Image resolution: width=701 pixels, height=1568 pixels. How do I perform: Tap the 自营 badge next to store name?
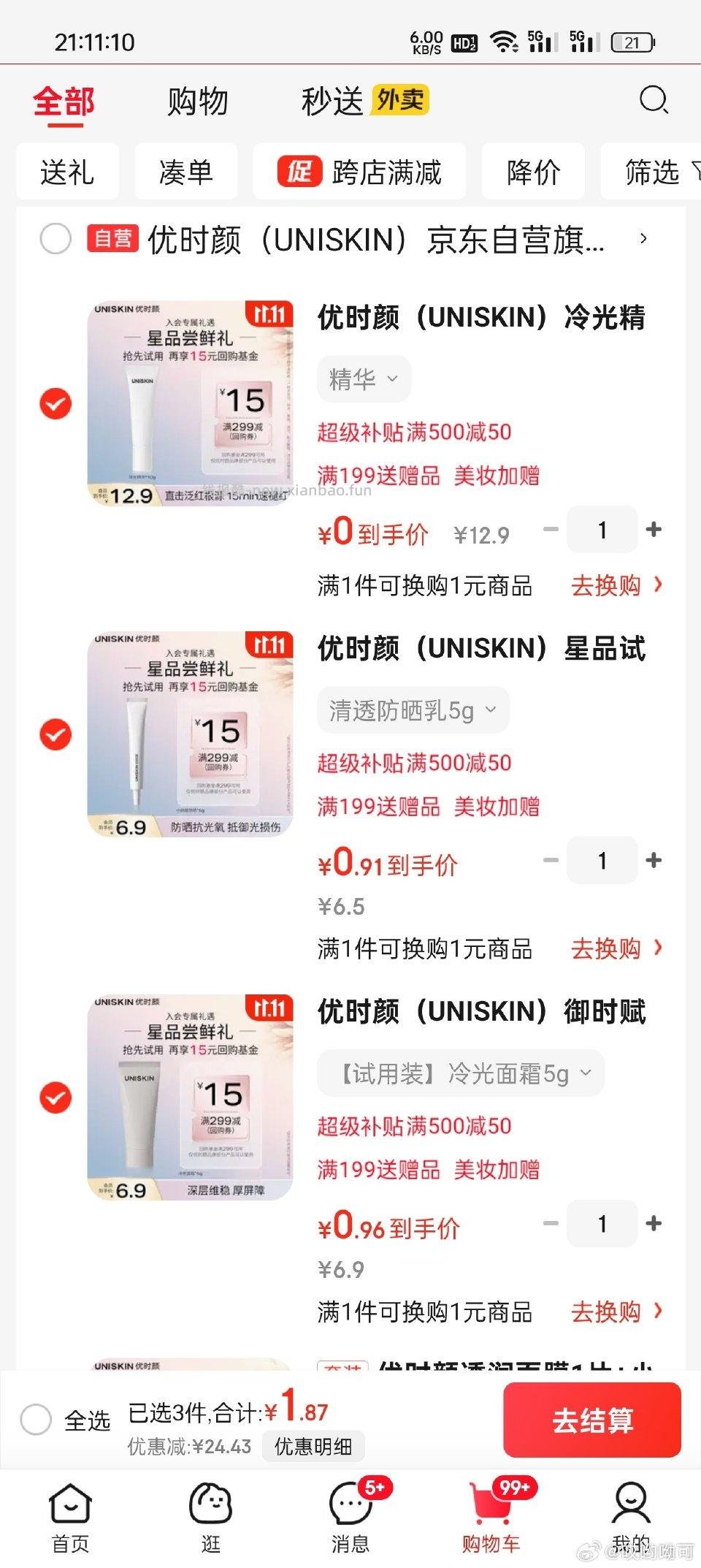tap(111, 239)
